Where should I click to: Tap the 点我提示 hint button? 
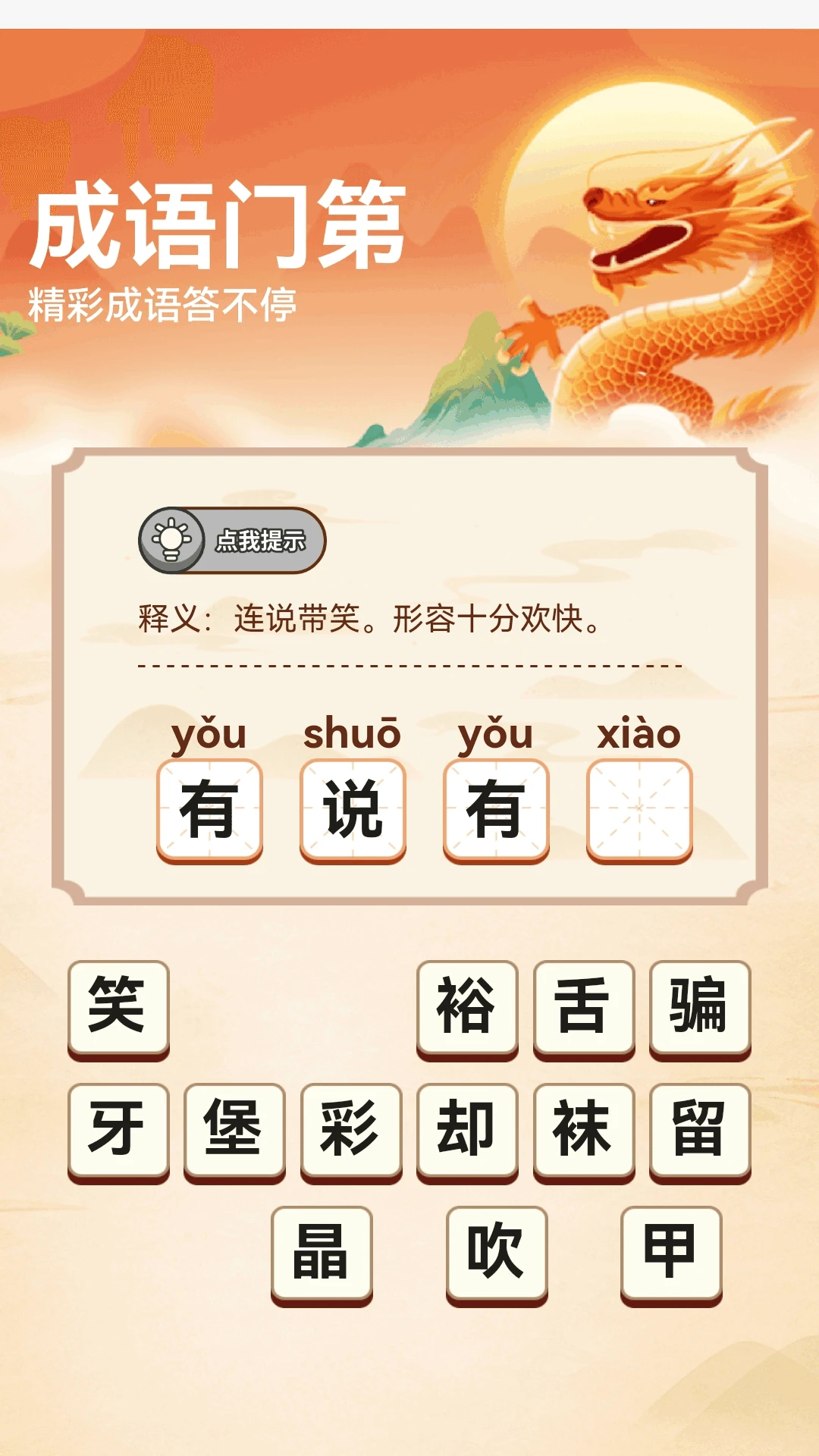pos(232,540)
